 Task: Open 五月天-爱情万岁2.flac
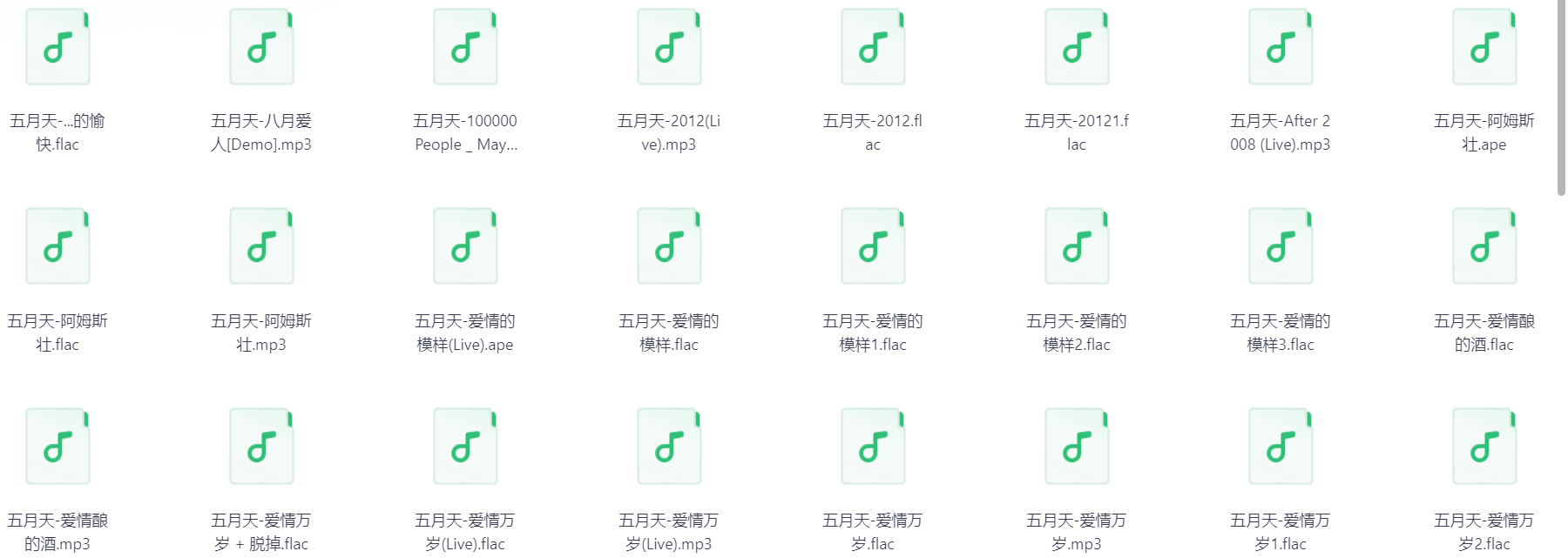pyautogui.click(x=1484, y=447)
